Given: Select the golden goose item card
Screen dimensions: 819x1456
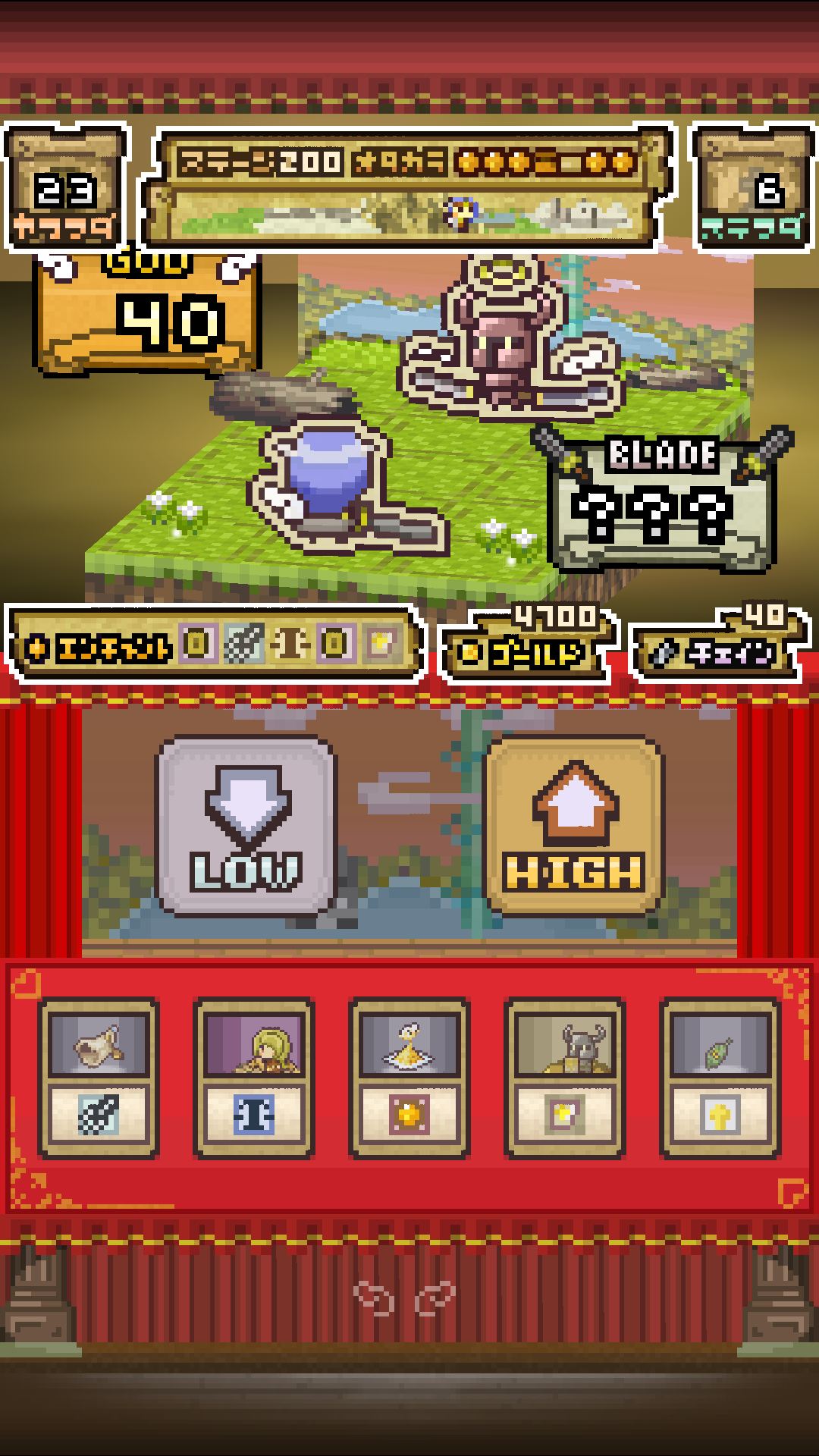Looking at the screenshot, I should 409,1078.
